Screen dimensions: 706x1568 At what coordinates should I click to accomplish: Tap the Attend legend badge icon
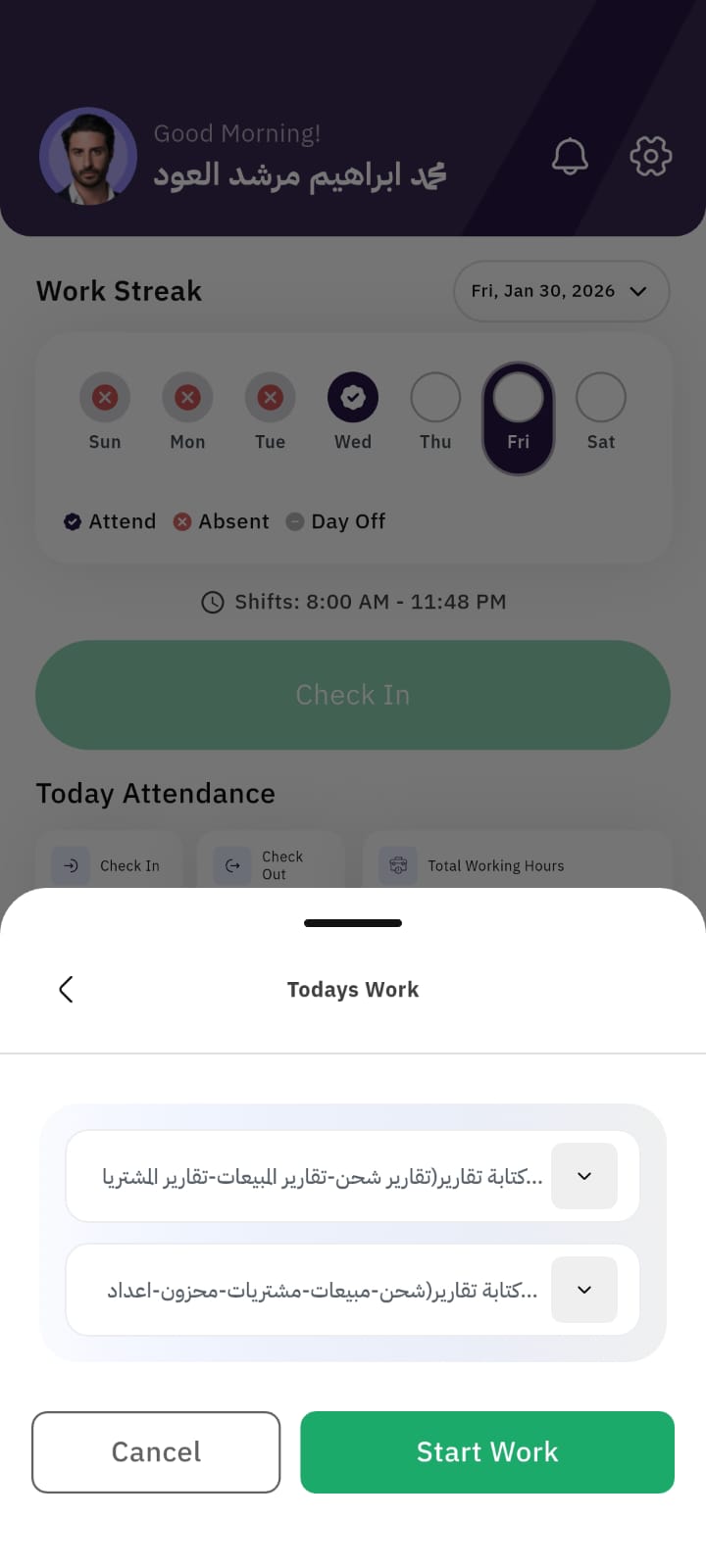click(x=72, y=521)
